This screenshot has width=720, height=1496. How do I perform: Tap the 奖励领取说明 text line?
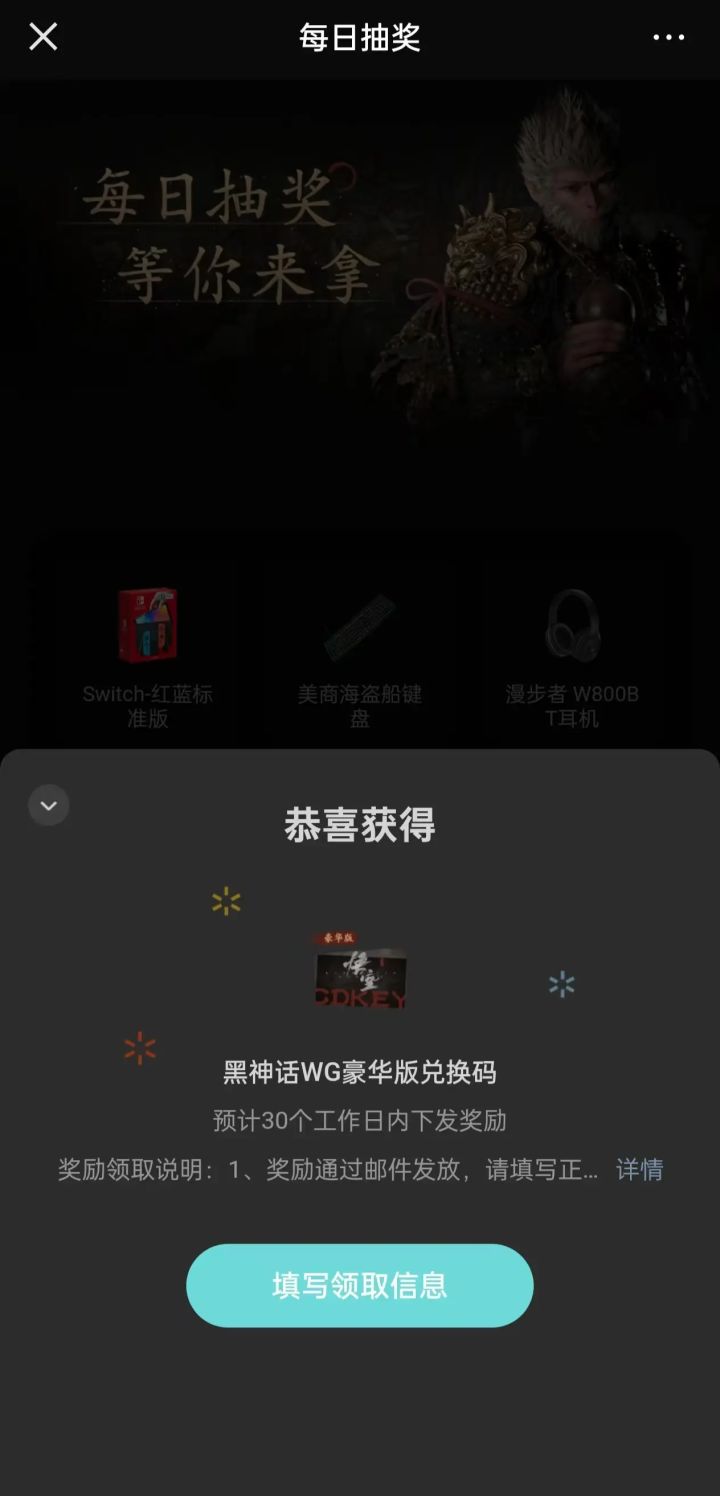coord(300,1170)
